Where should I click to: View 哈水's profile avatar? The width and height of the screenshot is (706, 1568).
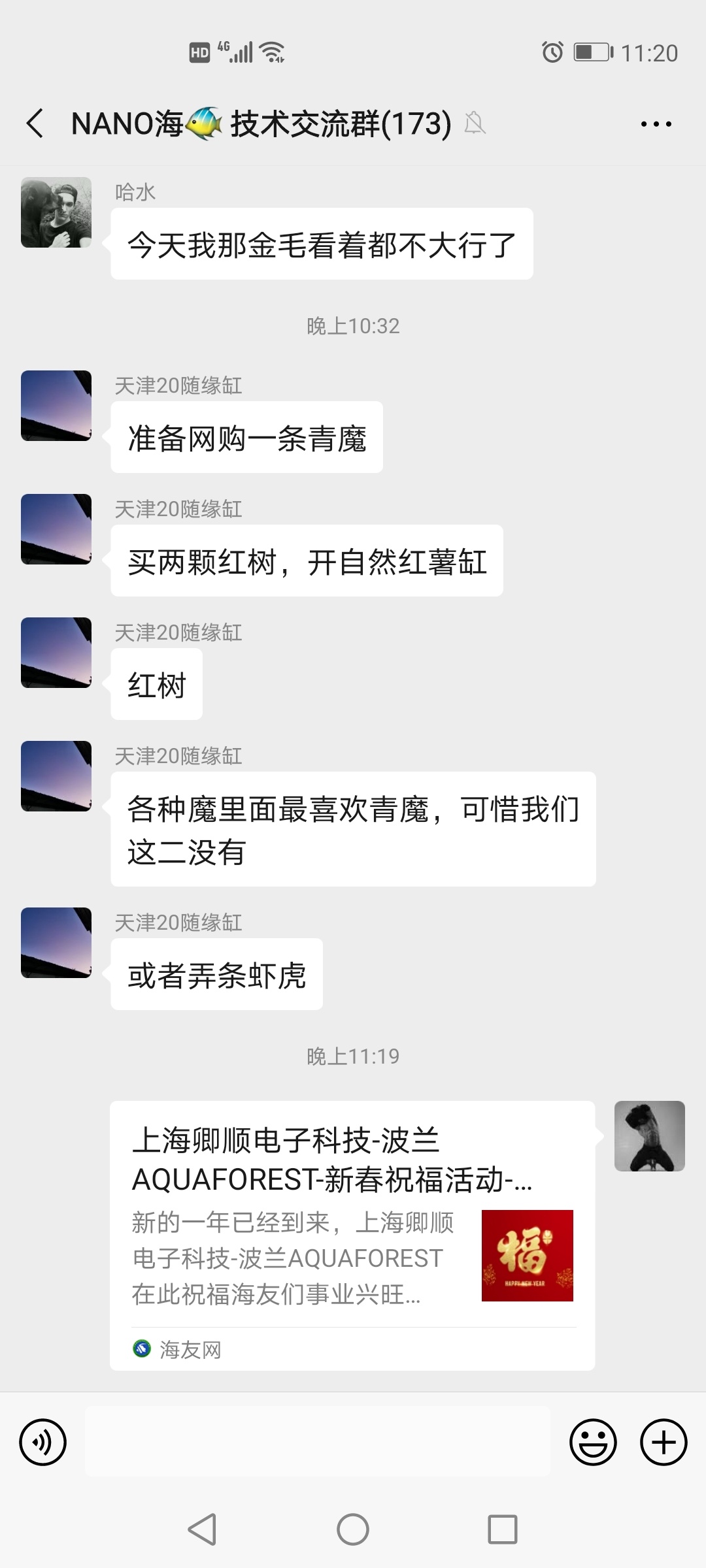coord(56,212)
